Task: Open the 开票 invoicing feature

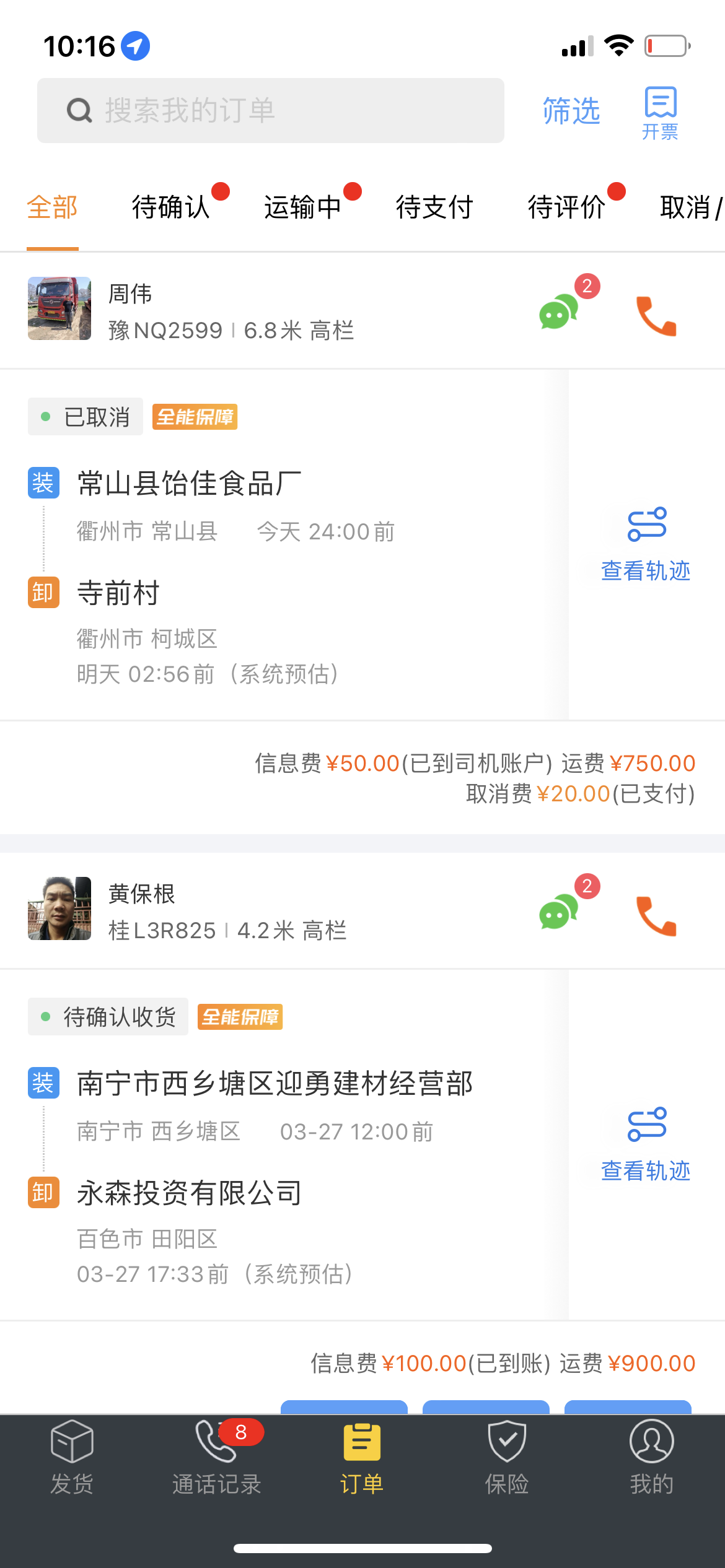Action: pos(659,111)
